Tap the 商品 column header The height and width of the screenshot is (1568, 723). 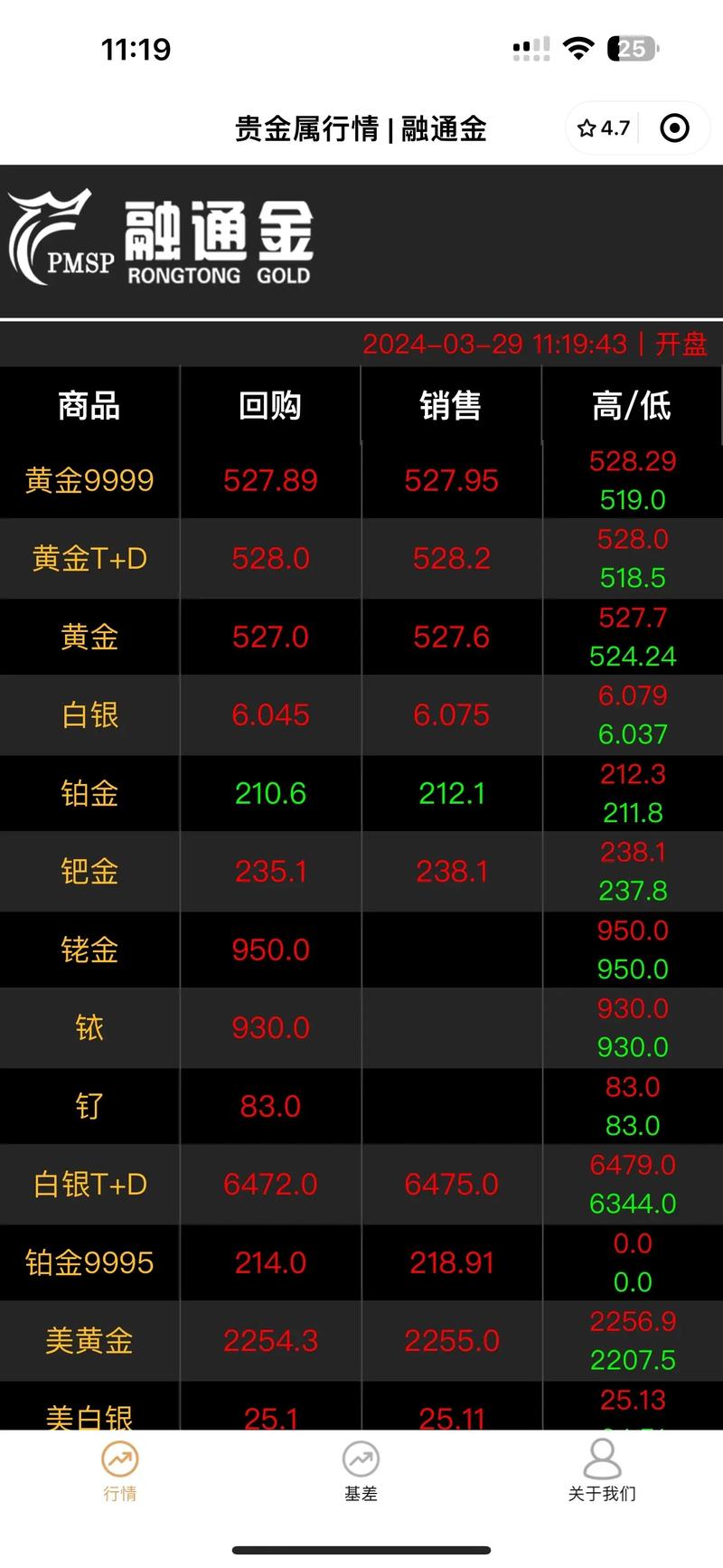[89, 407]
